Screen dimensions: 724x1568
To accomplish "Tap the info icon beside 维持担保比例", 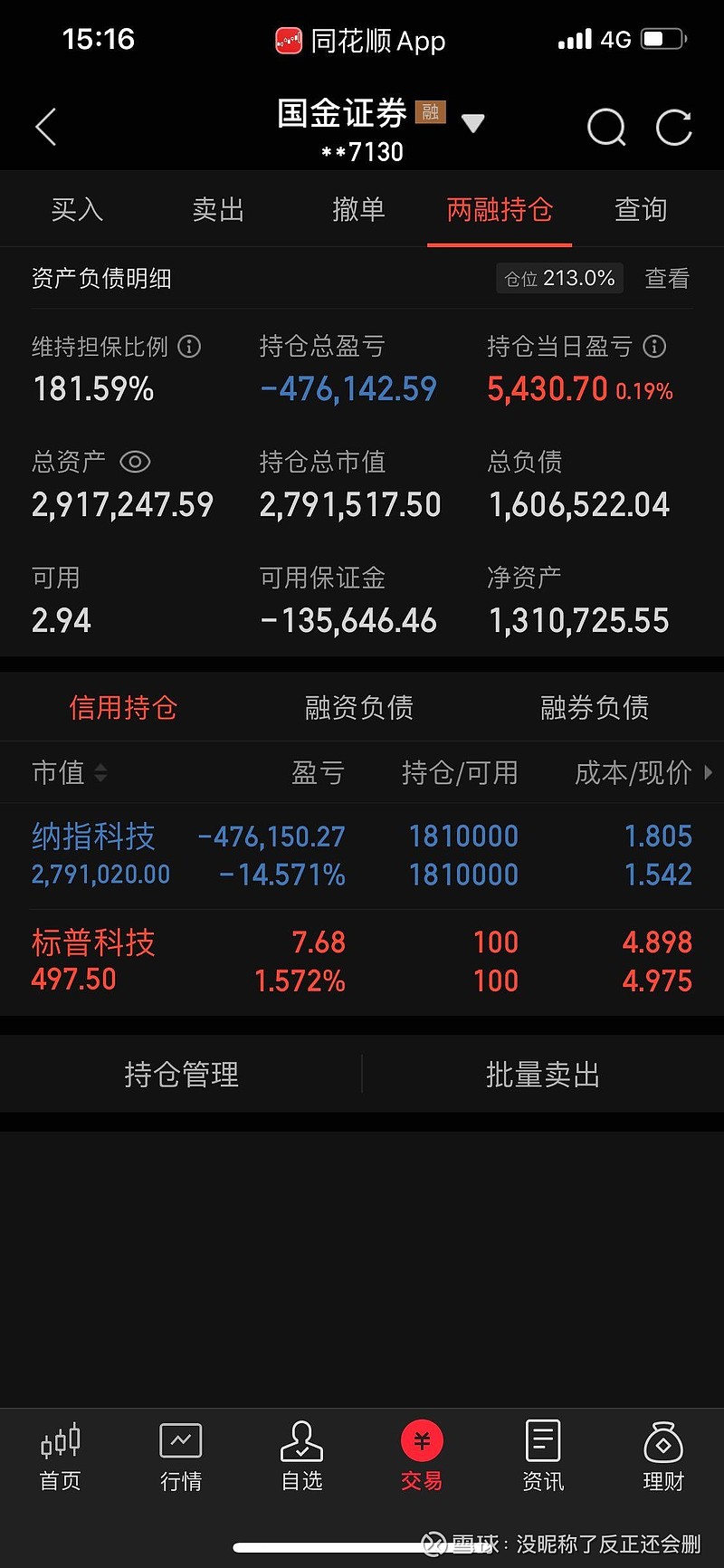I will coord(190,347).
